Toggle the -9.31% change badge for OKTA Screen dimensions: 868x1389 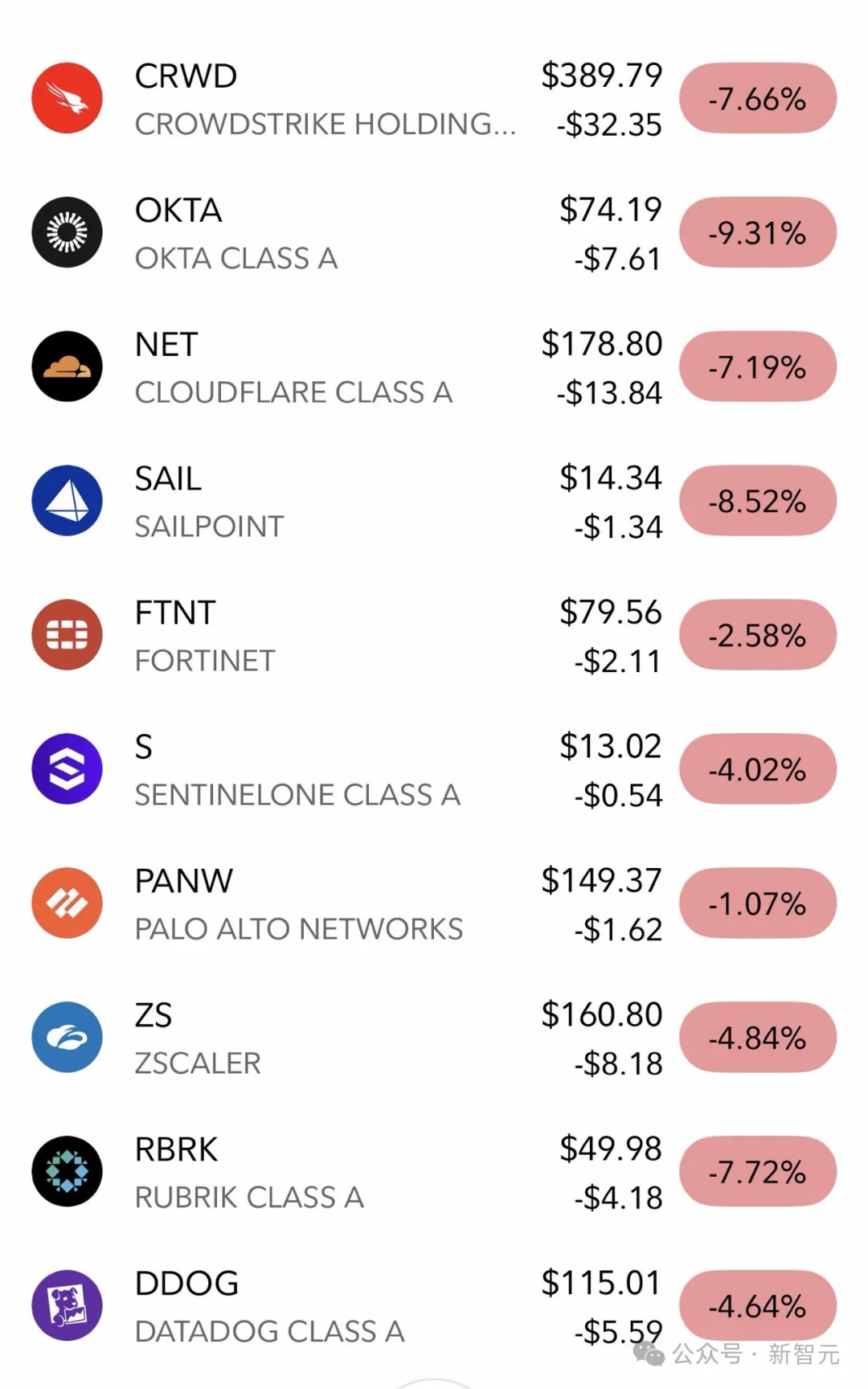point(757,233)
